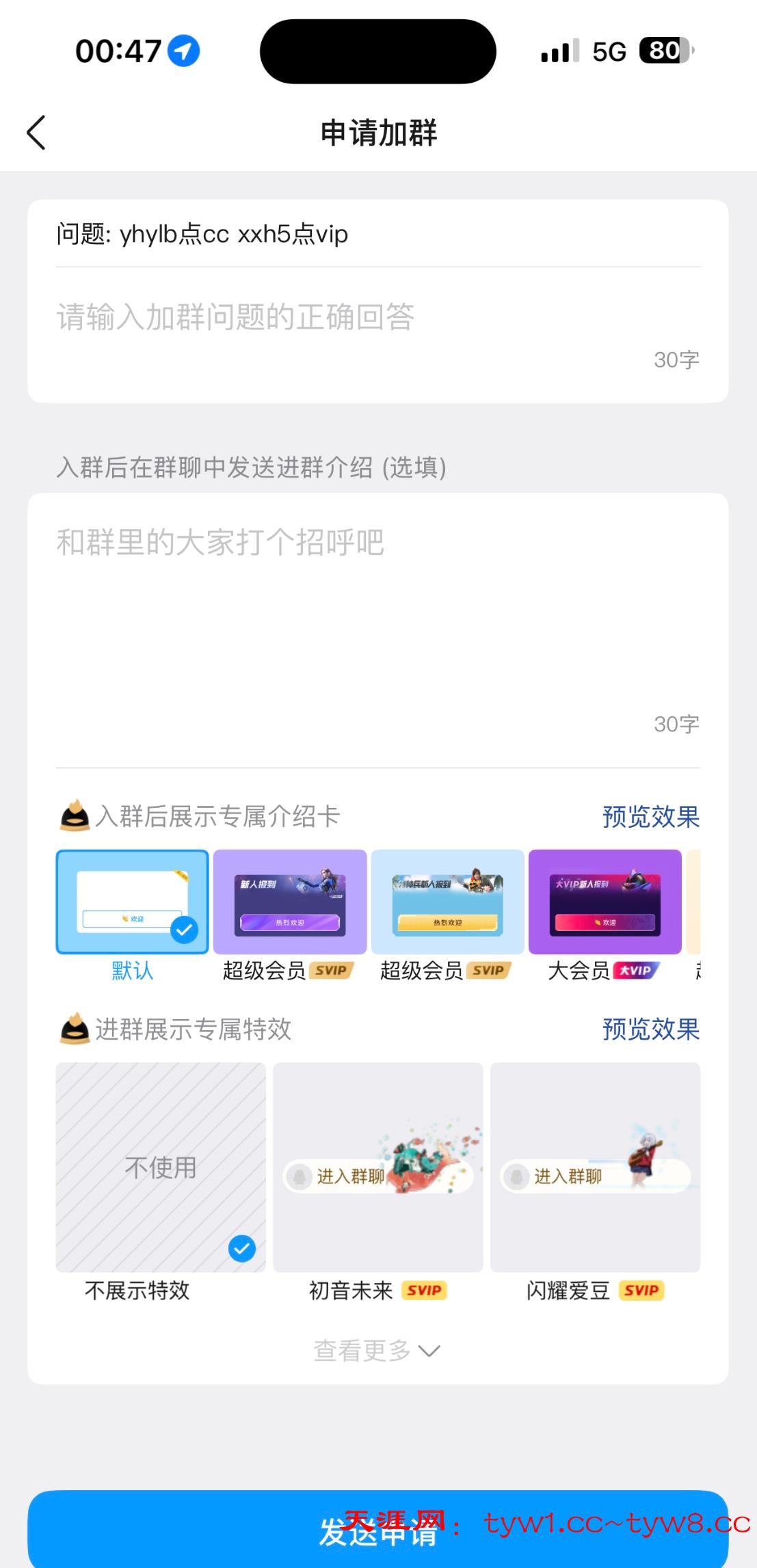Screen dimensions: 757x1568
Task: Select the 不使用 (不展示特效) option
Action: click(161, 1167)
